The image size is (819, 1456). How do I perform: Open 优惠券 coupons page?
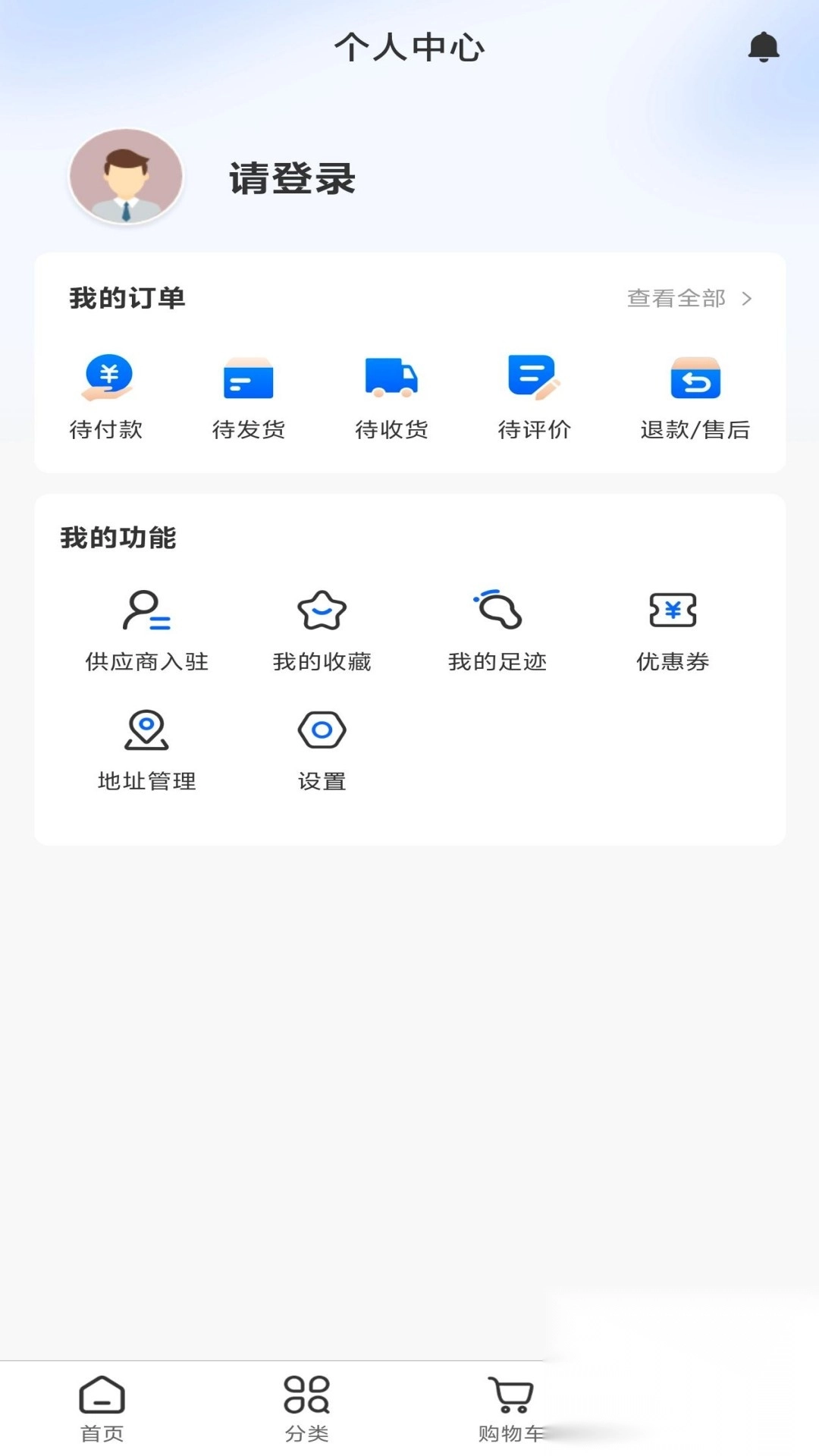pyautogui.click(x=672, y=629)
